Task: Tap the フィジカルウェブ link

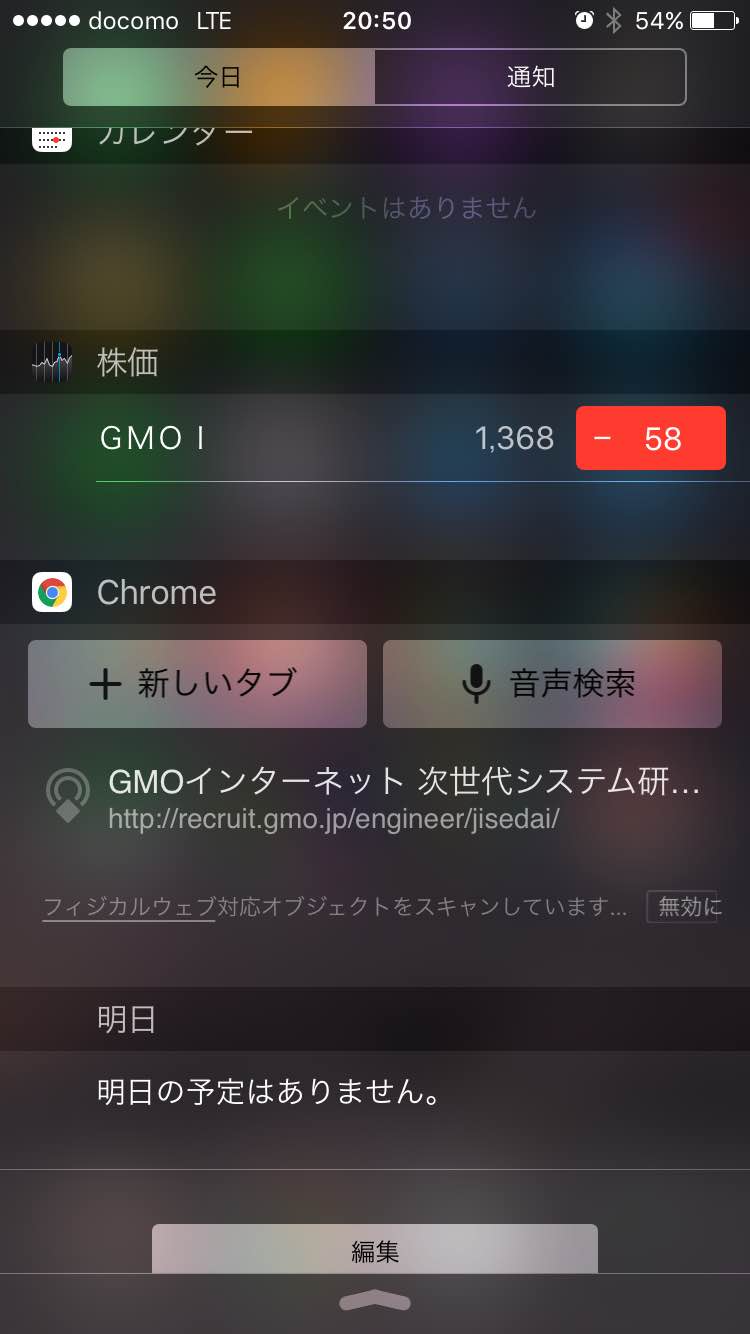Action: 129,907
